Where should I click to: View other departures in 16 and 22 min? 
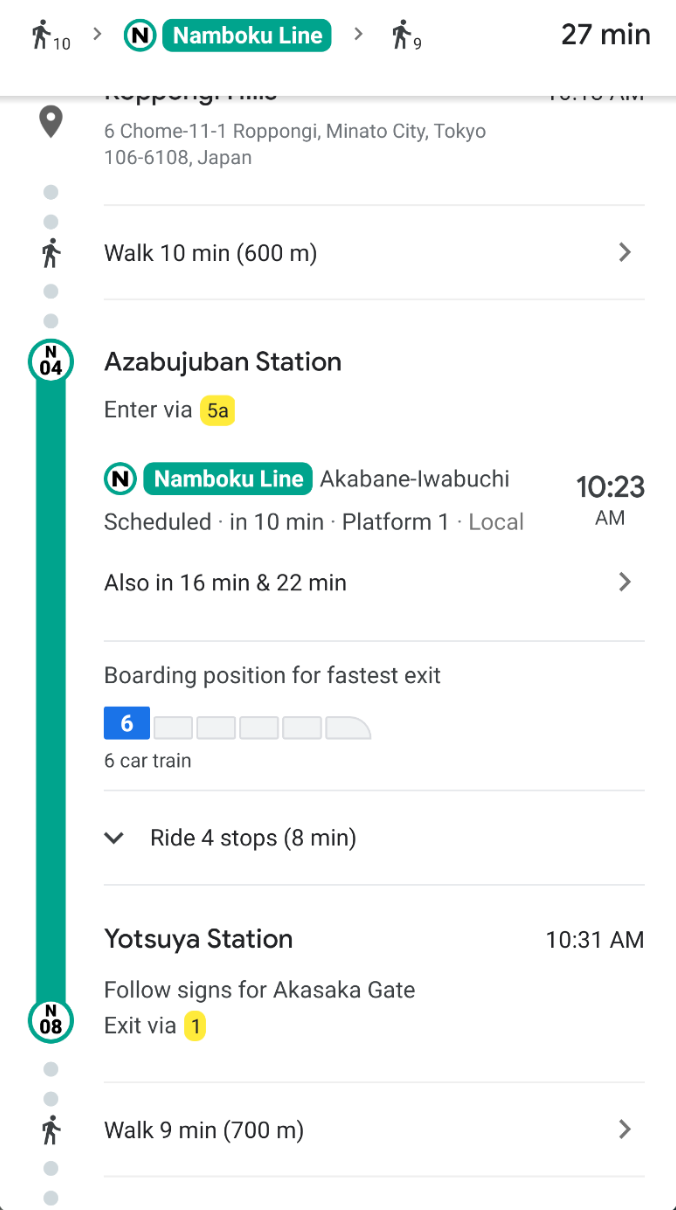370,582
